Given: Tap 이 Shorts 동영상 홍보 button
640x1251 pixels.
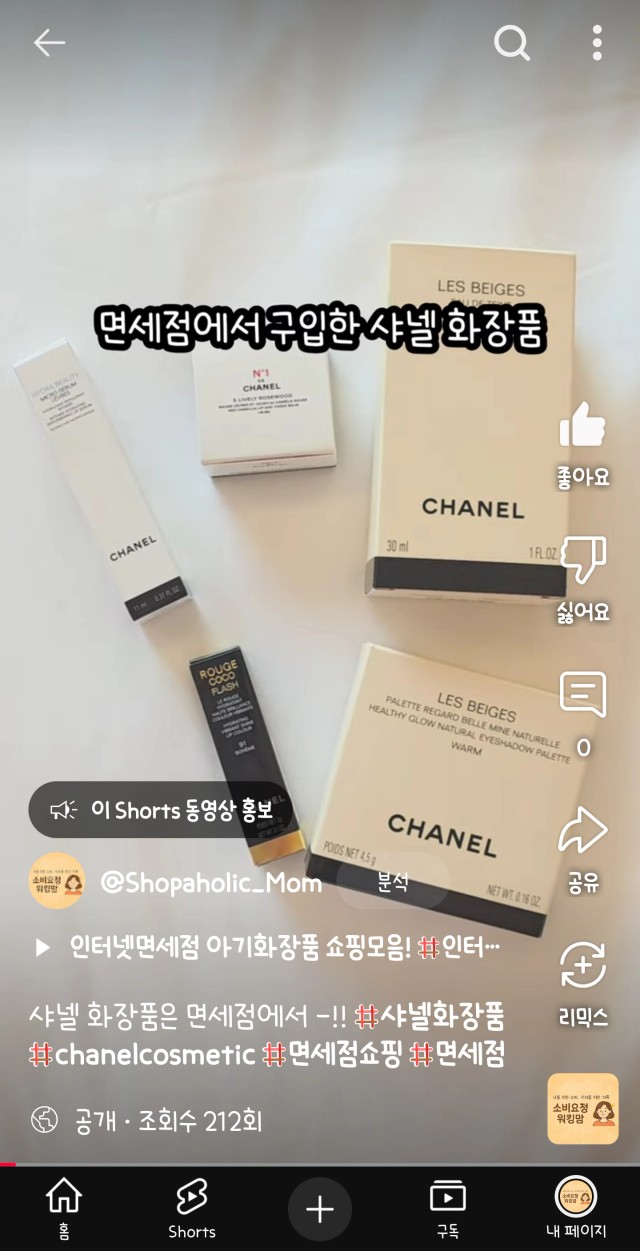Looking at the screenshot, I should pos(160,809).
